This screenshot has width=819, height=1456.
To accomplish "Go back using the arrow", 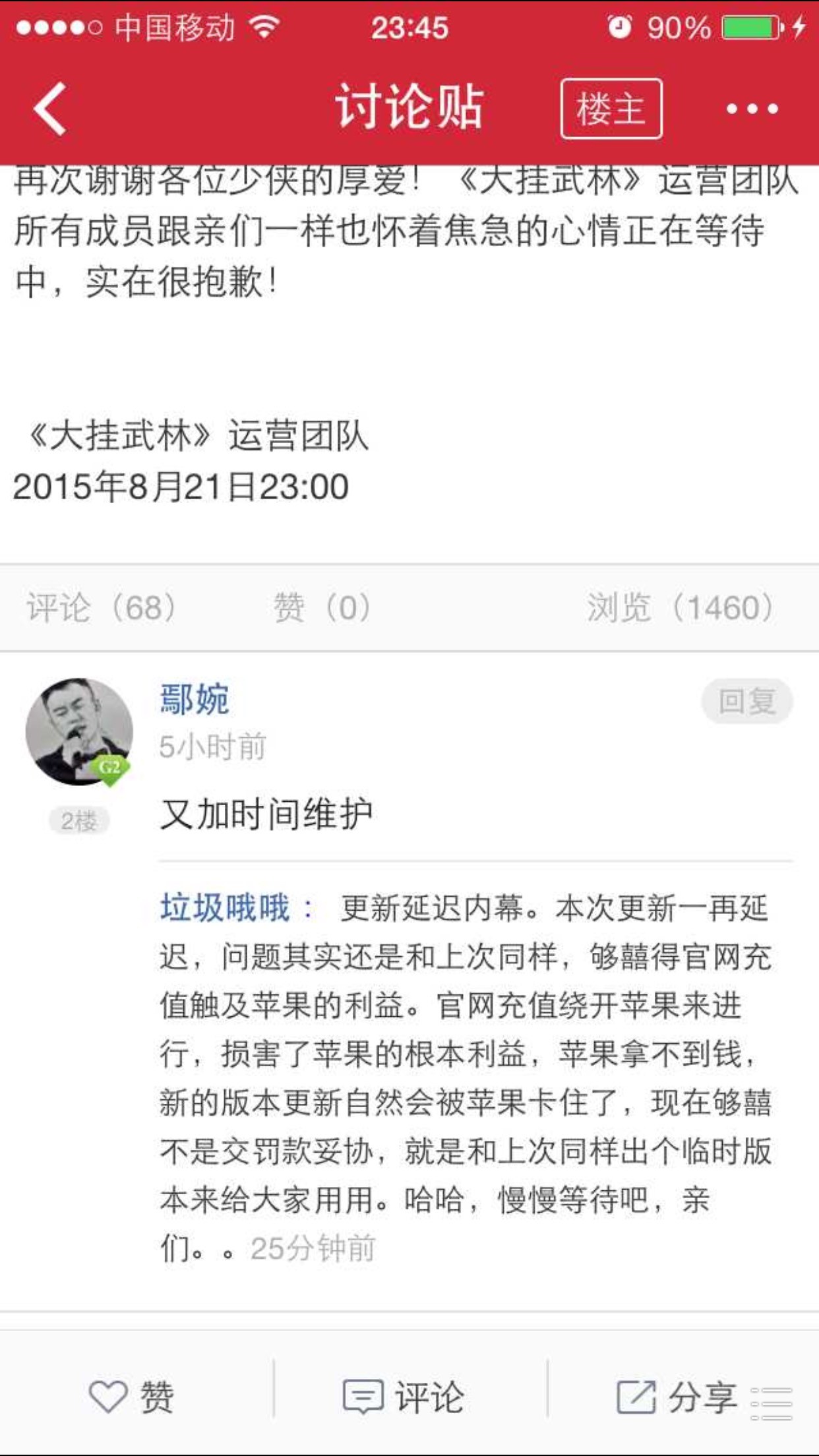I will click(x=50, y=109).
